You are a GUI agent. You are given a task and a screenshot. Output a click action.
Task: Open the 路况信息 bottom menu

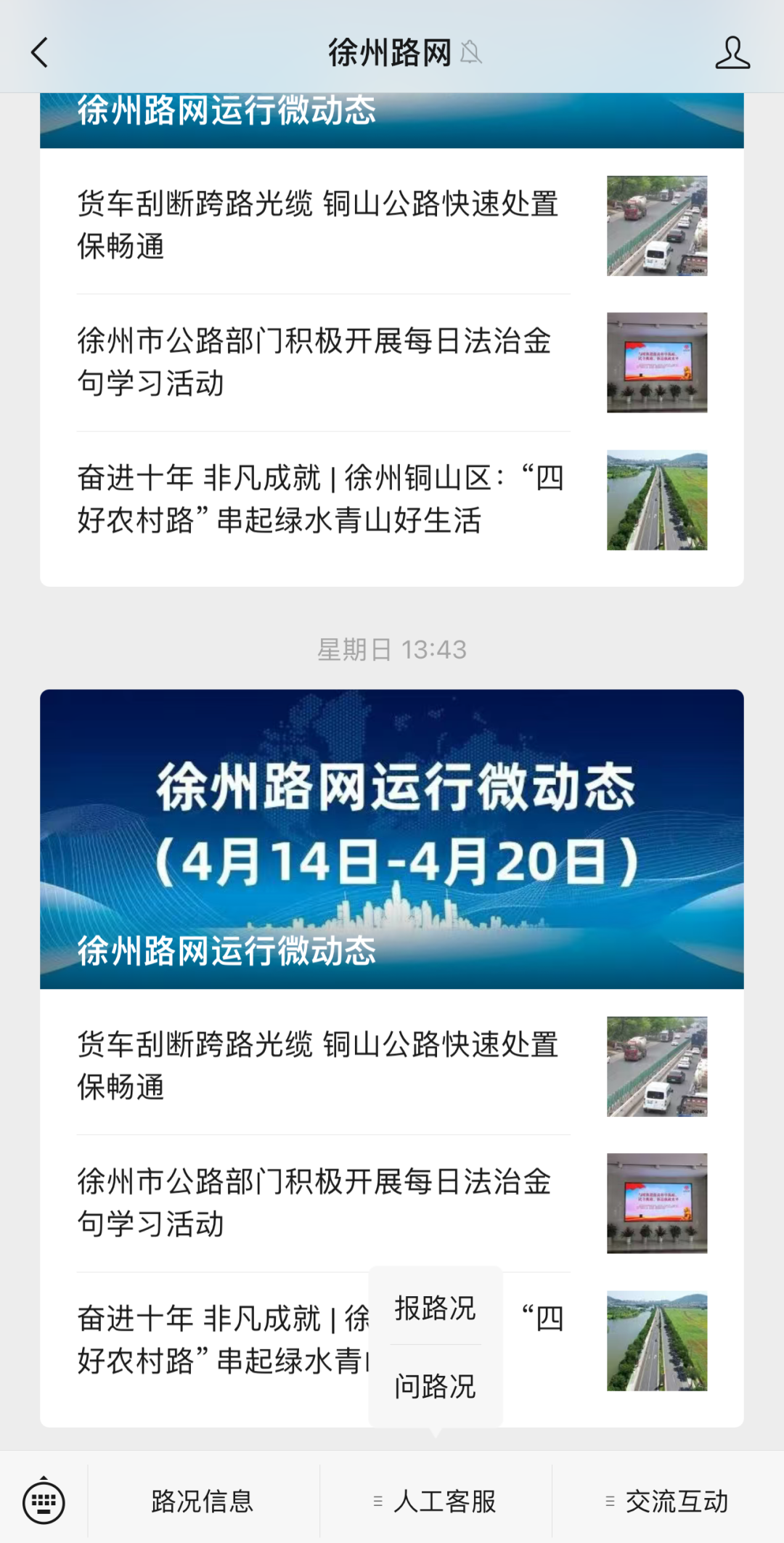pyautogui.click(x=203, y=1501)
